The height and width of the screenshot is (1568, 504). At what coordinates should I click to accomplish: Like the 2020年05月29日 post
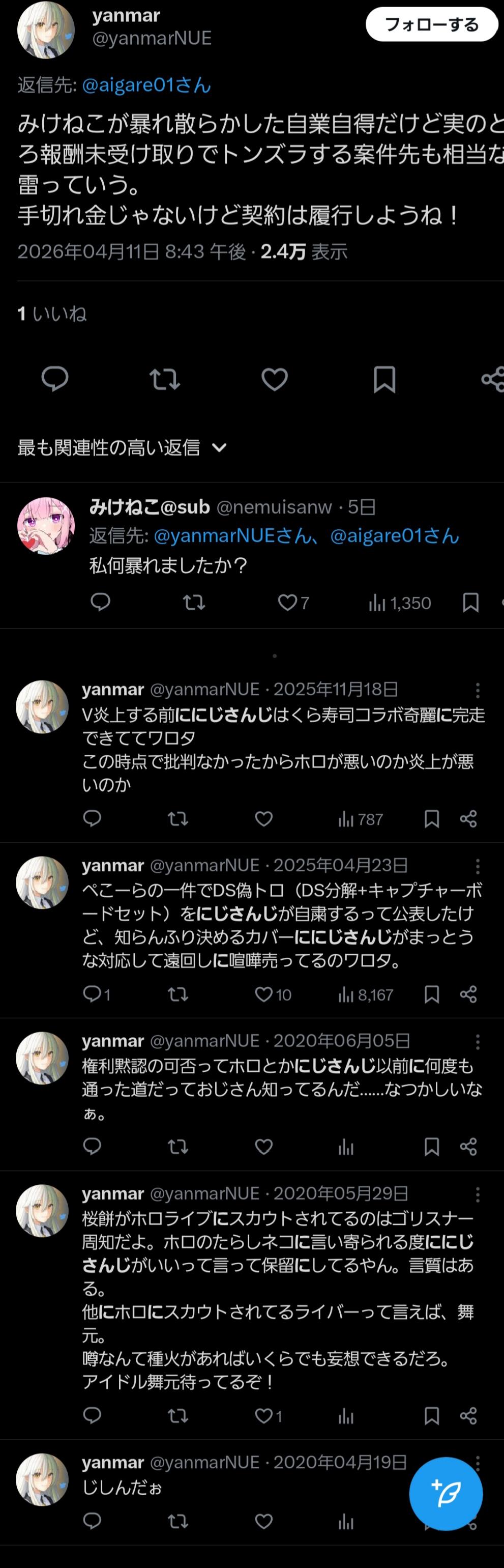263,1416
